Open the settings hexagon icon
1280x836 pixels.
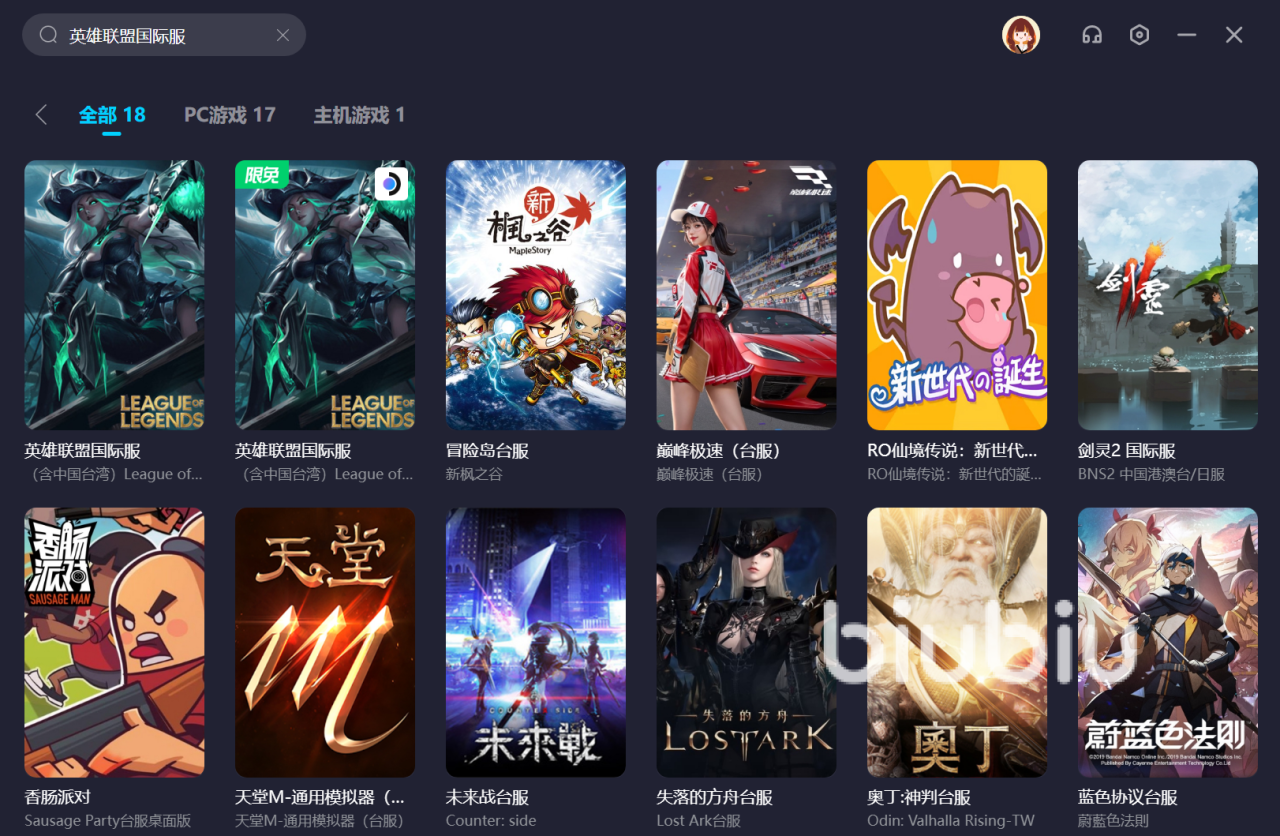pyautogui.click(x=1139, y=35)
